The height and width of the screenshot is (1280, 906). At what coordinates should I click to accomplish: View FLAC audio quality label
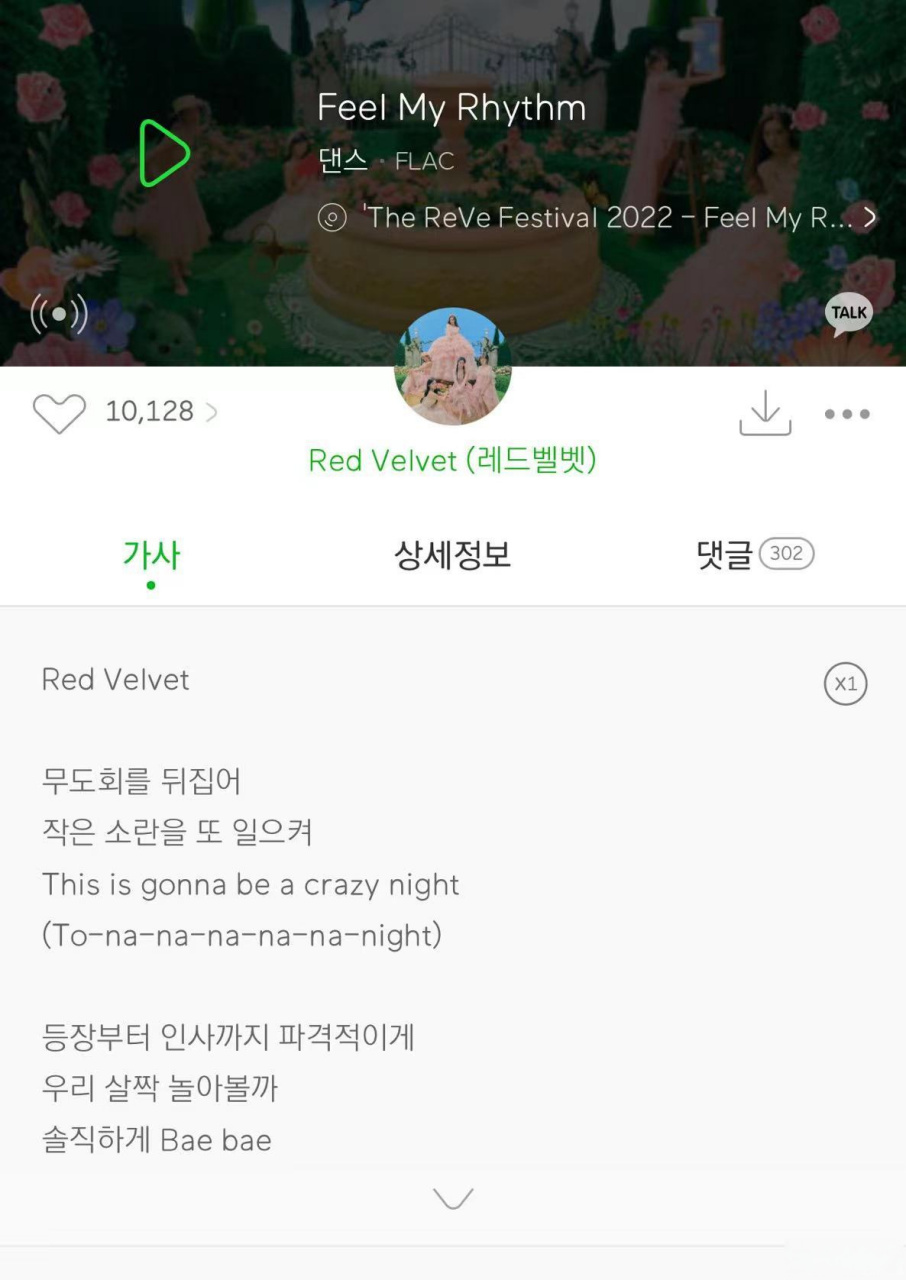click(x=424, y=160)
